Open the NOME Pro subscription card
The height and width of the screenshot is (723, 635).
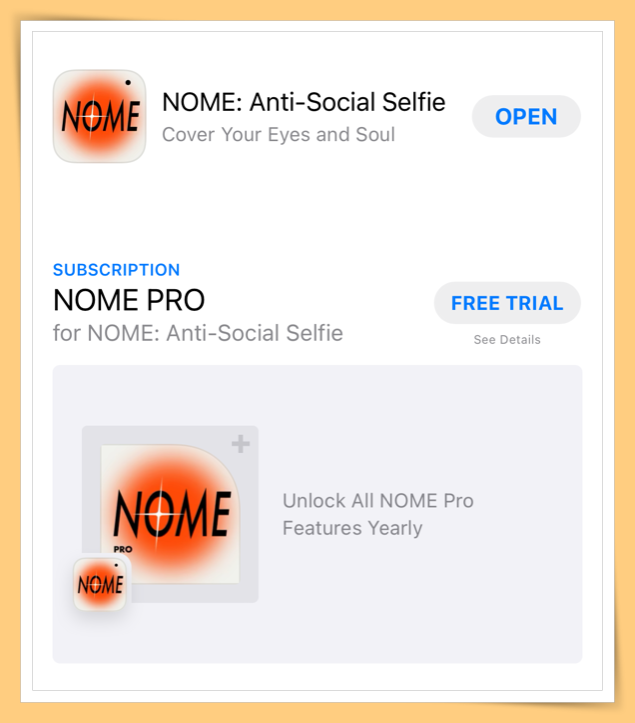317,513
